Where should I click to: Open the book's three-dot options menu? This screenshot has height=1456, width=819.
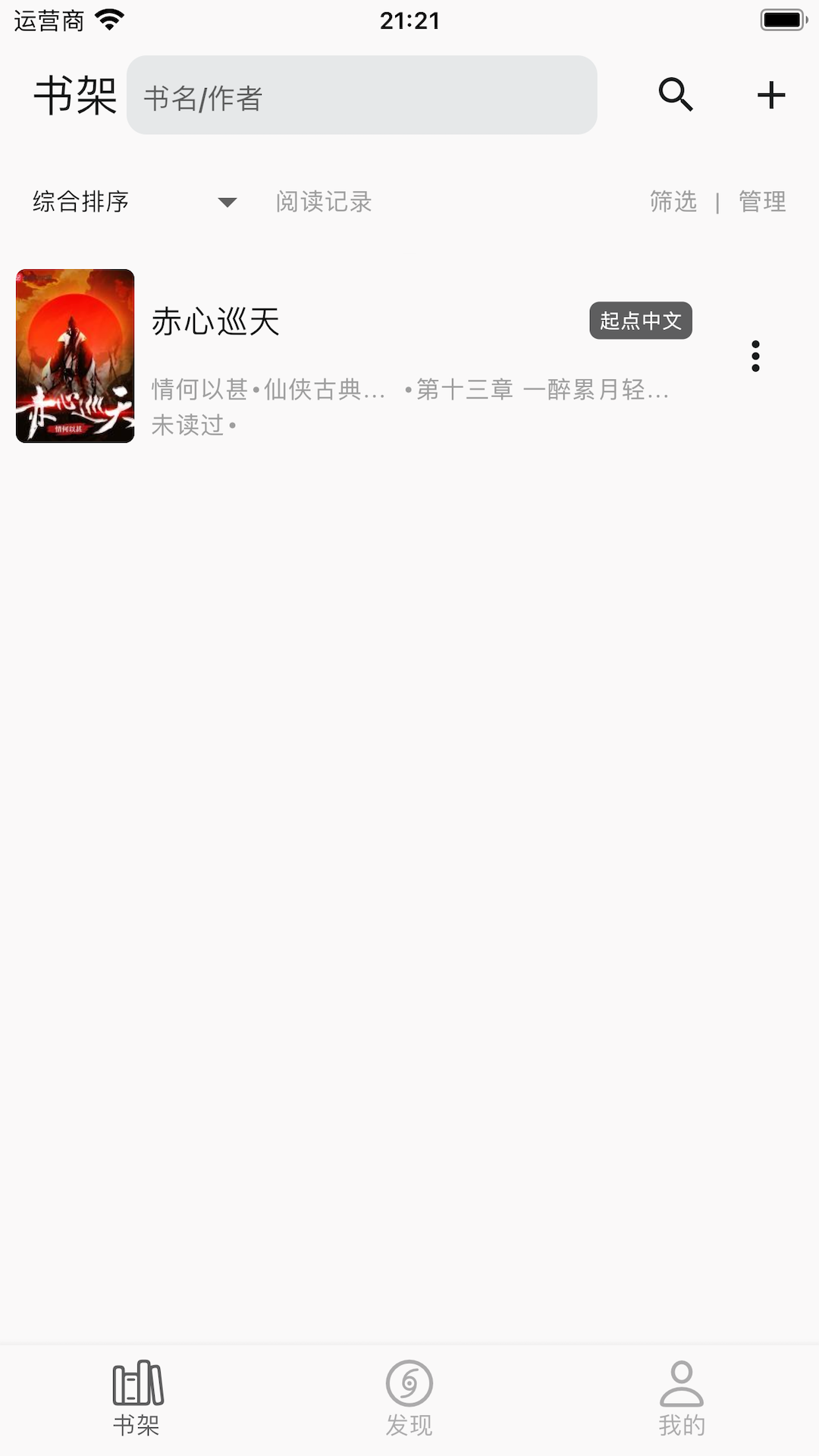click(756, 356)
